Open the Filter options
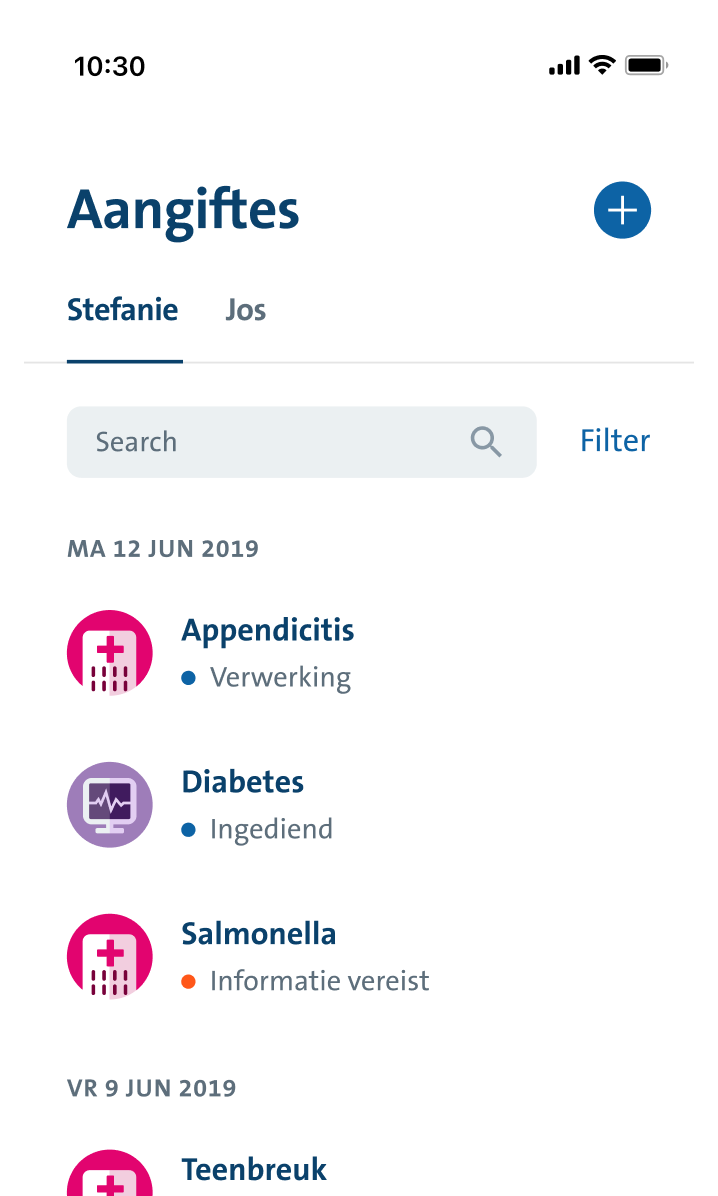 [615, 441]
